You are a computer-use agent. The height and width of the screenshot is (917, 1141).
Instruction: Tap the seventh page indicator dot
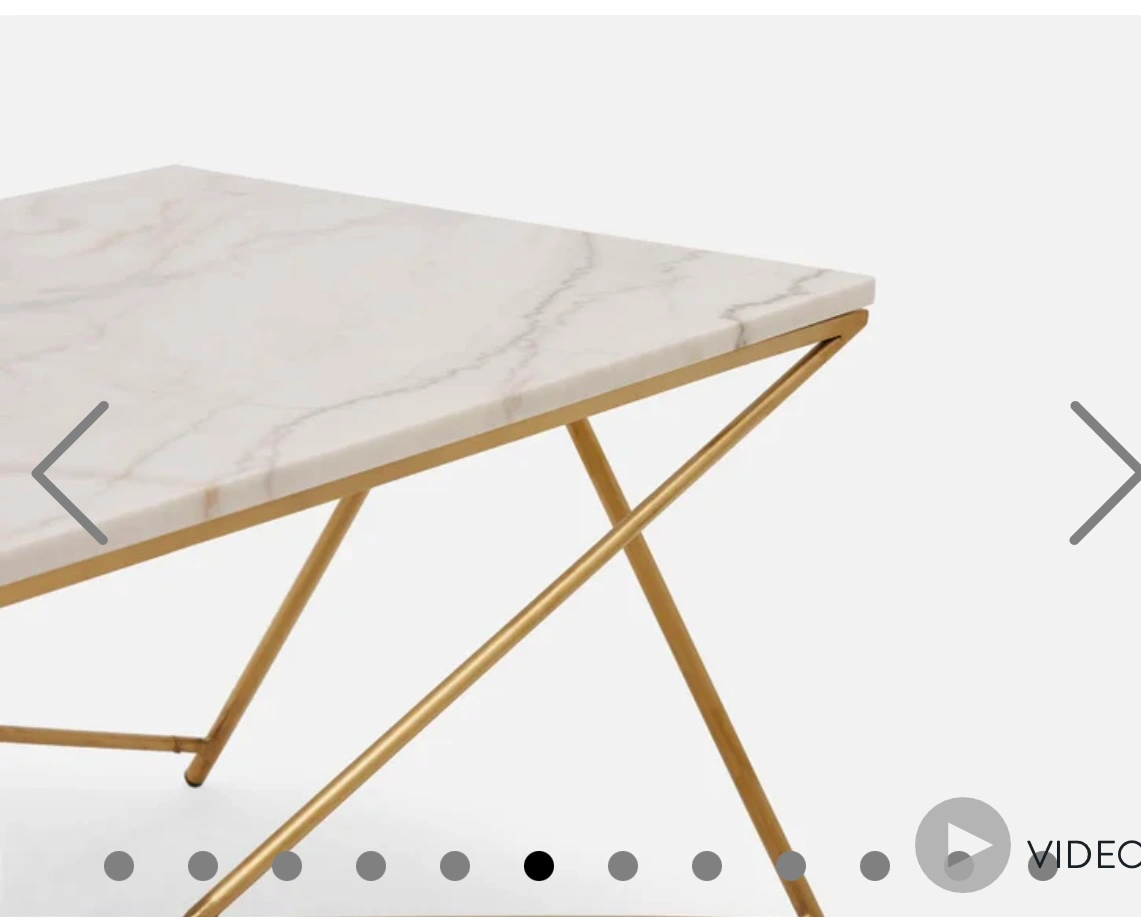623,866
